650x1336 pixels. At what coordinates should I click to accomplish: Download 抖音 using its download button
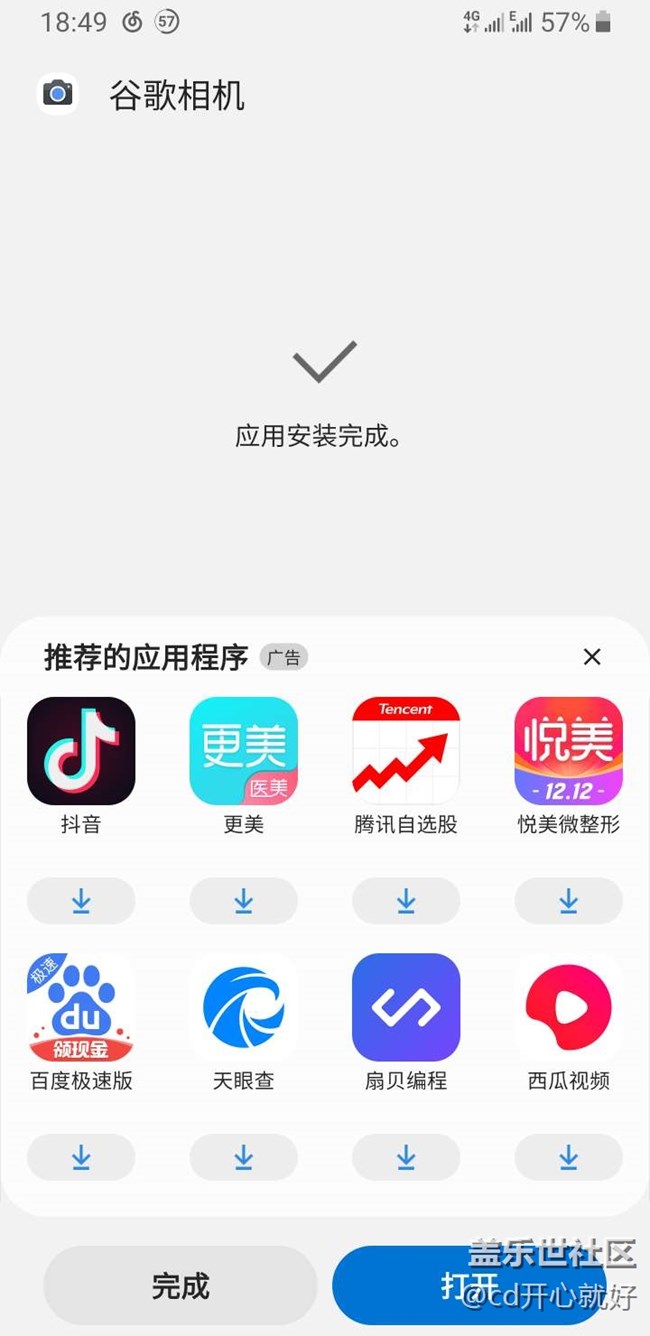click(x=81, y=901)
